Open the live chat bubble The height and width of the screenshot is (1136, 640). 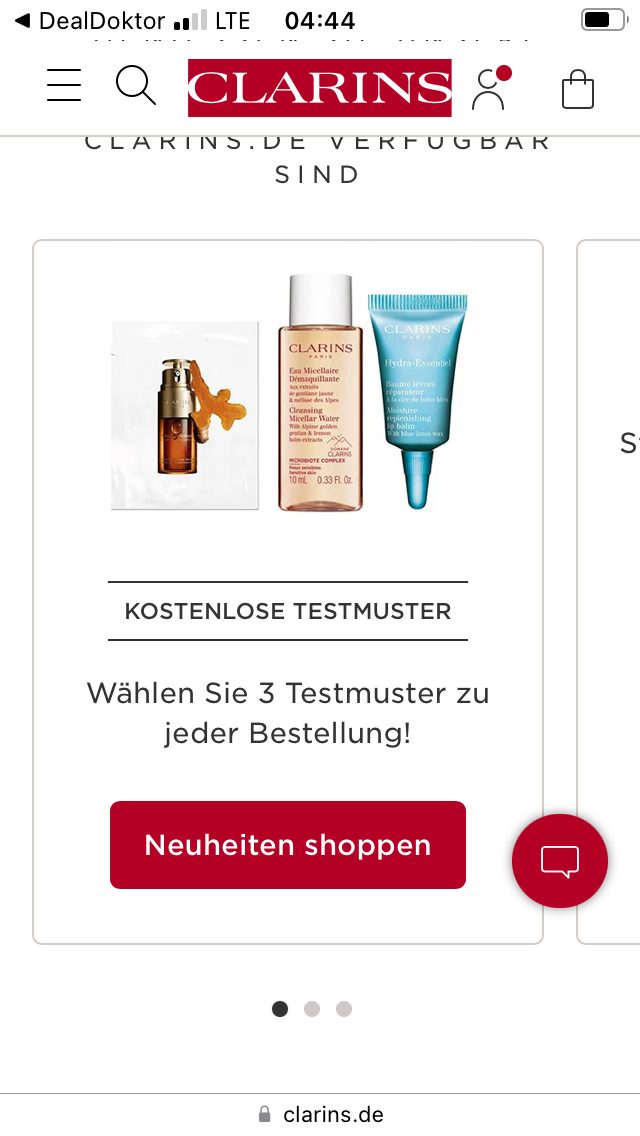click(560, 861)
